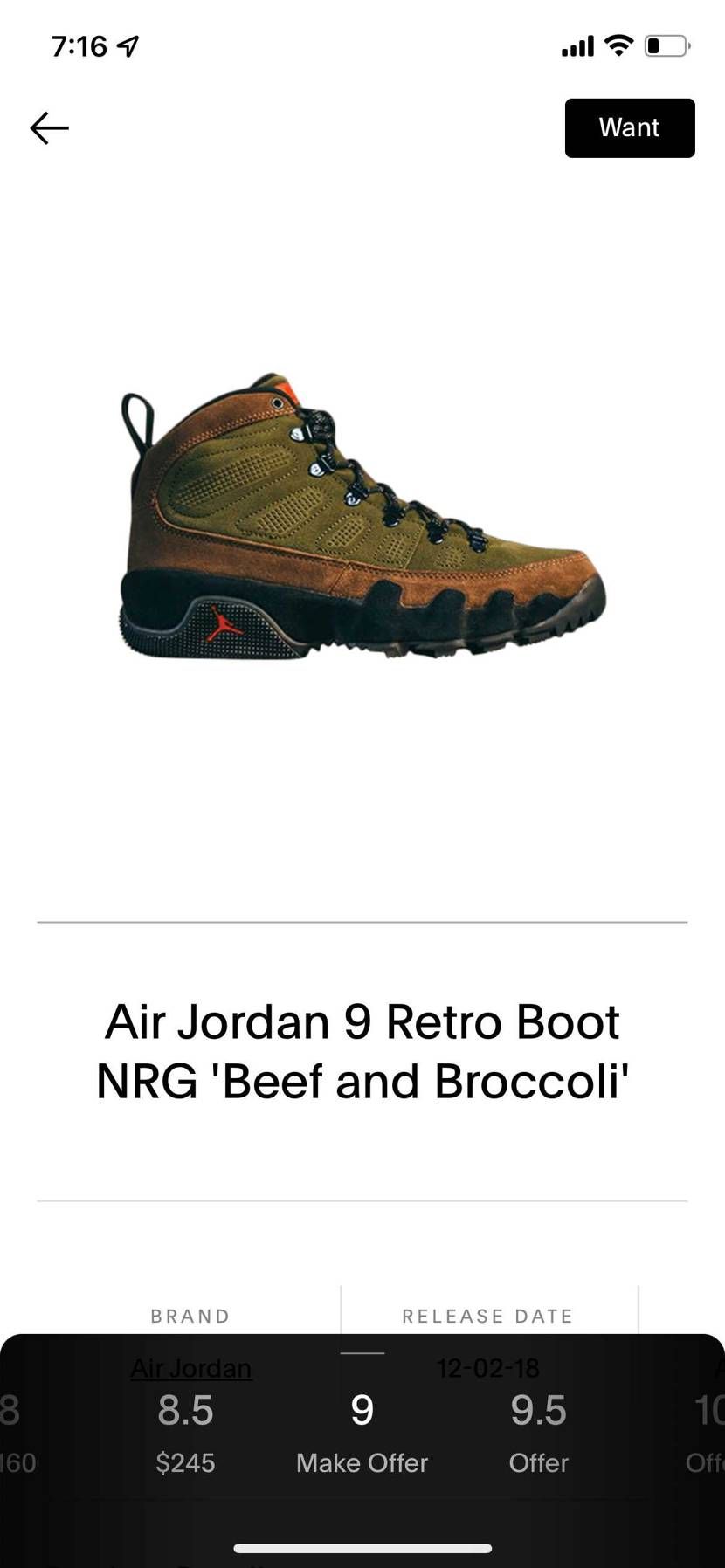Add the shoe to Want list
The image size is (725, 1568).
click(629, 128)
